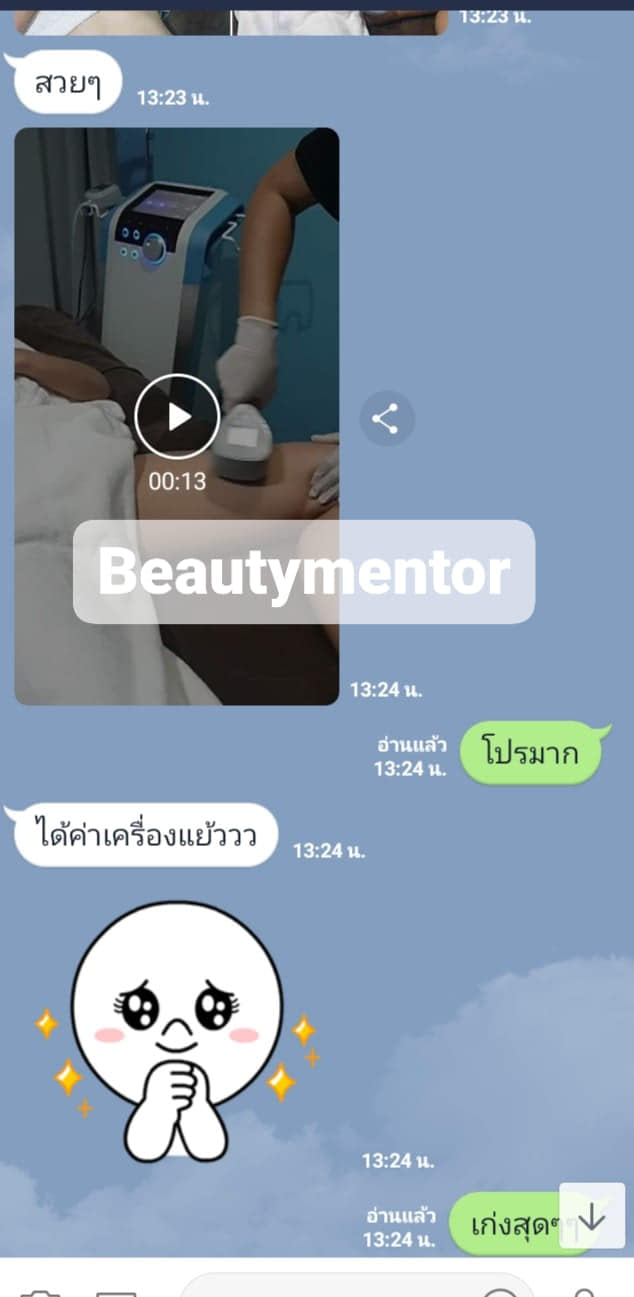This screenshot has height=1297, width=634.
Task: Share the video message
Action: [x=386, y=418]
